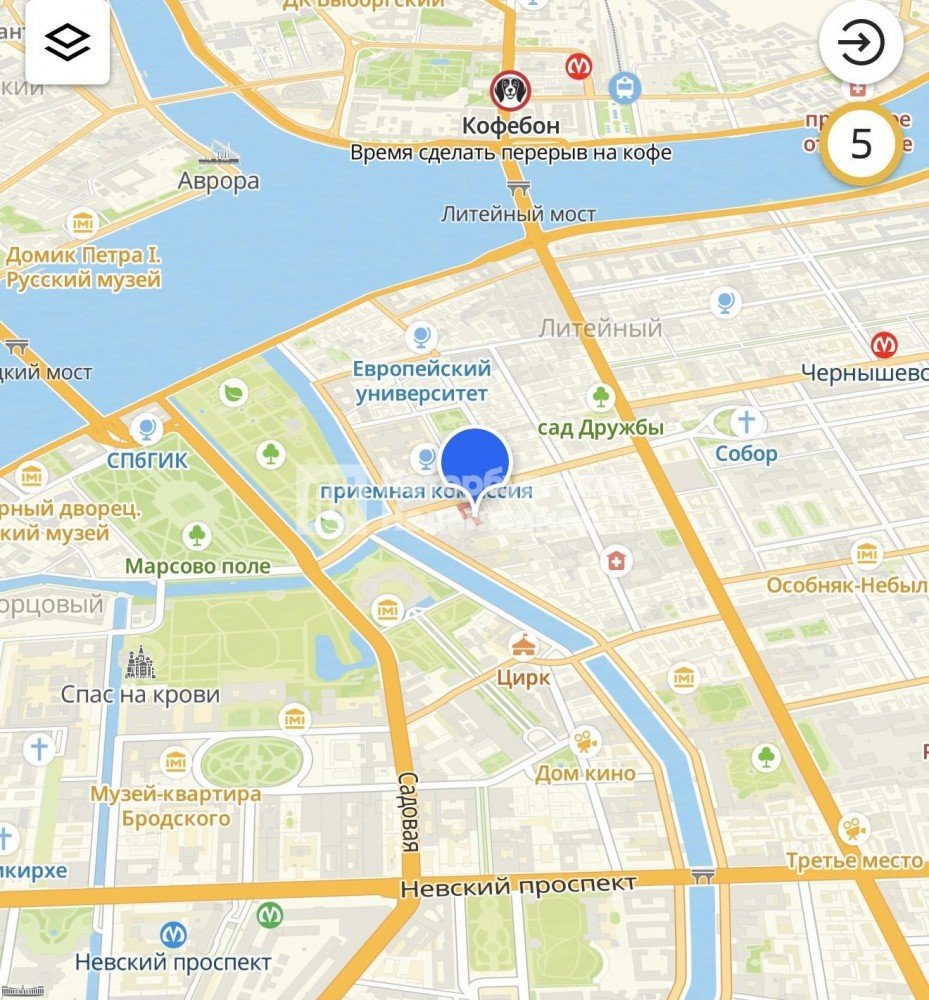This screenshot has height=1000, width=929.
Task: Select the Марсово поле park marker
Action: coord(198,535)
